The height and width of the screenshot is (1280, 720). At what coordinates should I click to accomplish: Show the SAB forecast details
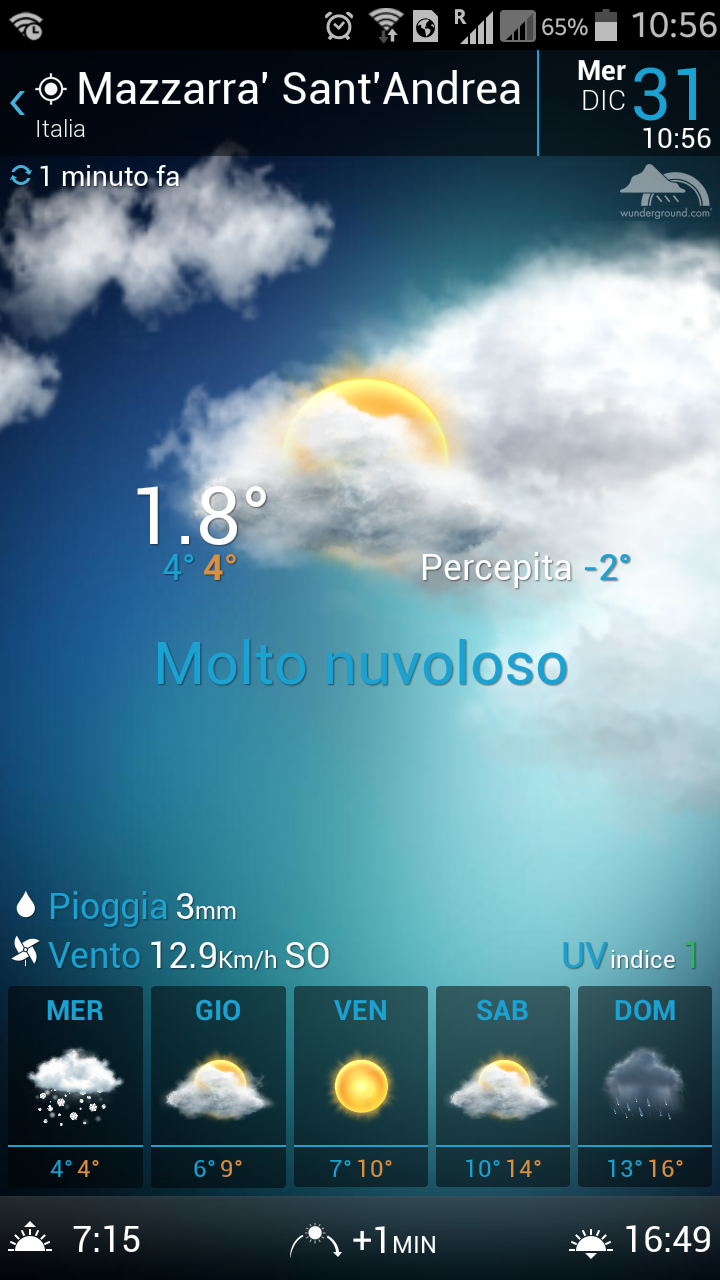pyautogui.click(x=503, y=1086)
